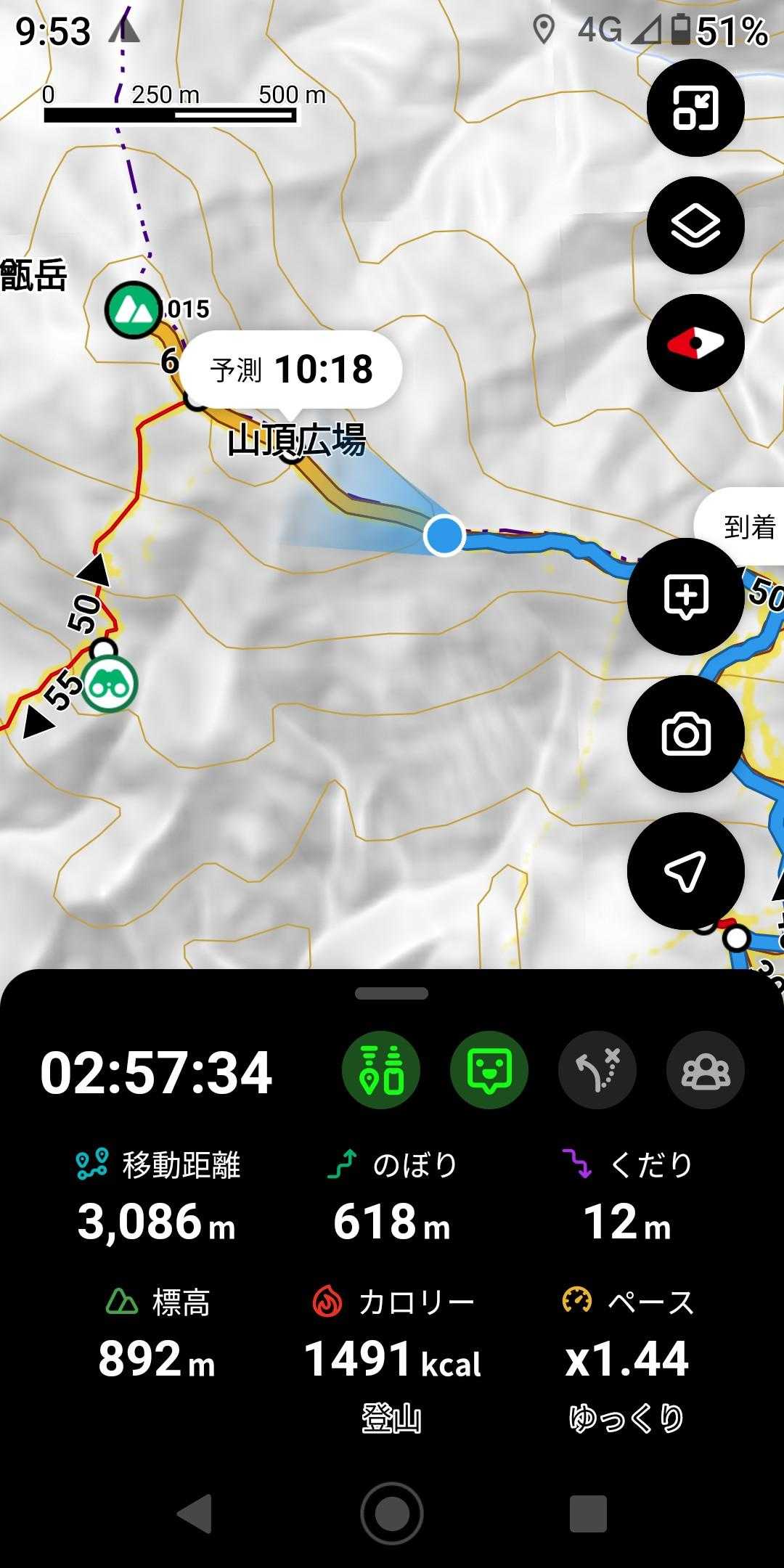The height and width of the screenshot is (1568, 784).
Task: Open the map layers selector
Action: coord(695,225)
